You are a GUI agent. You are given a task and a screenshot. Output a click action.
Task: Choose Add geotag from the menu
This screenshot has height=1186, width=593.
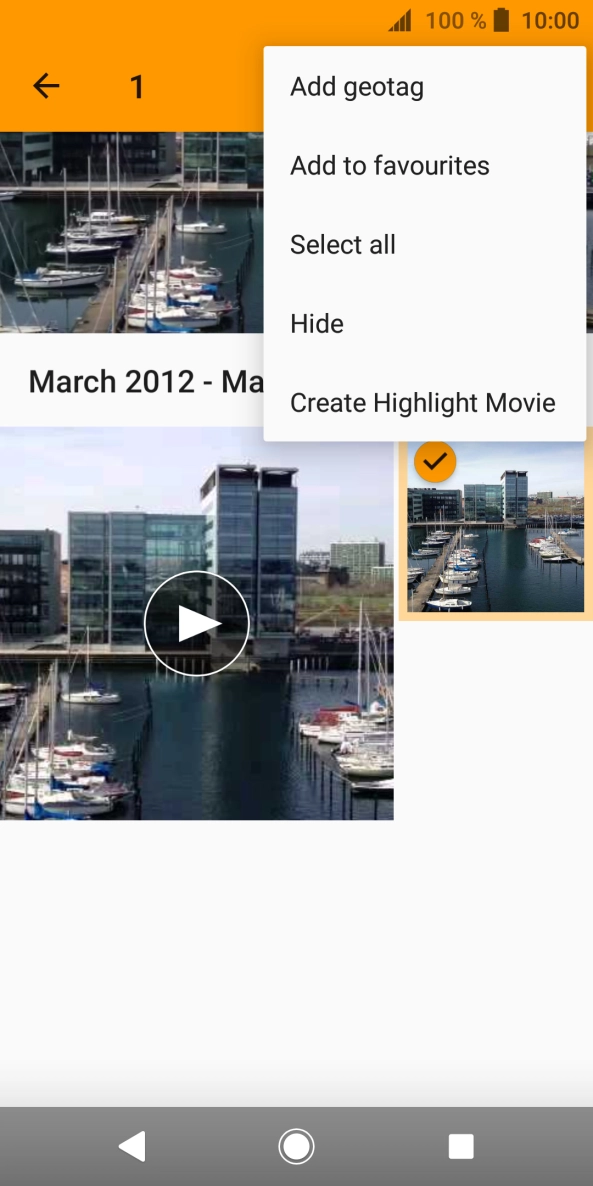(424, 87)
